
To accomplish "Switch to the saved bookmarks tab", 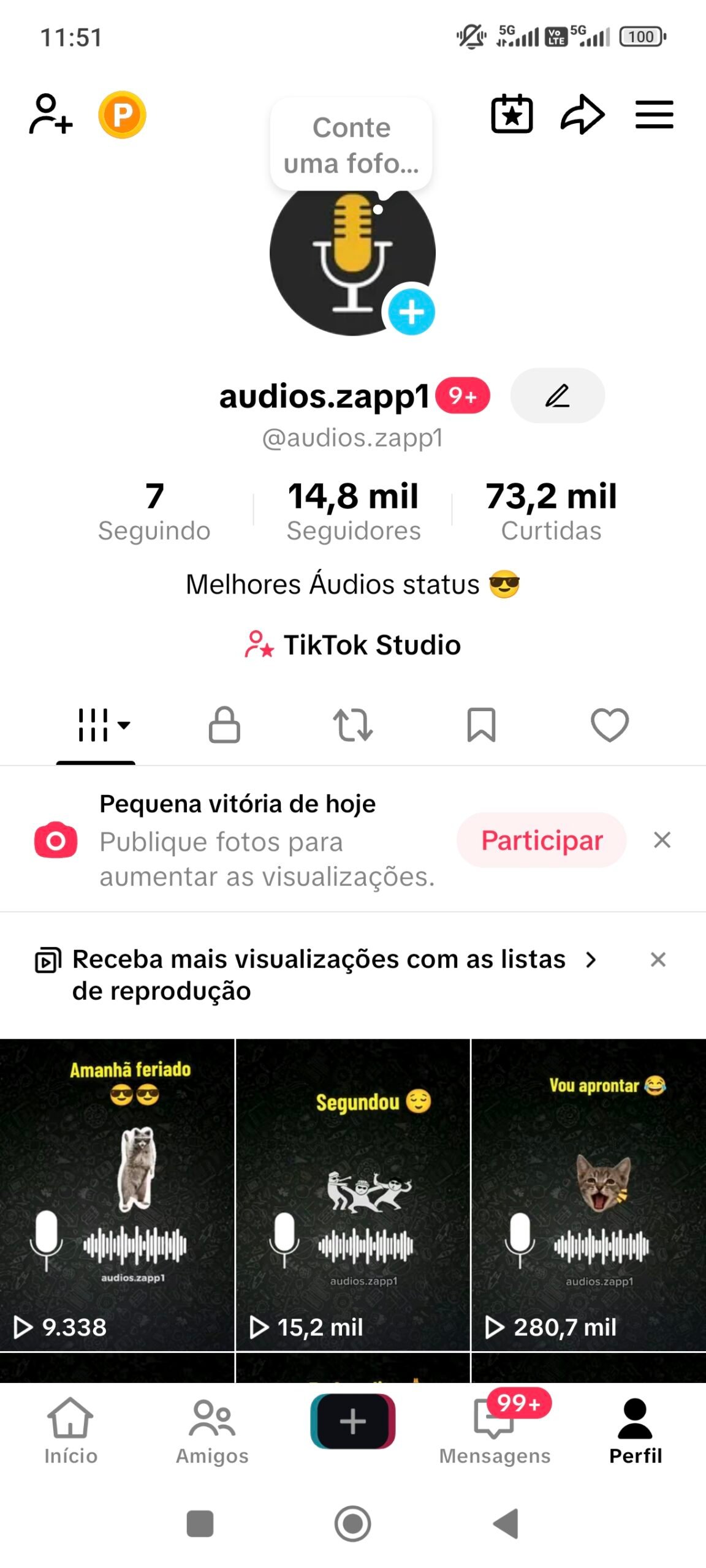I will 481,725.
